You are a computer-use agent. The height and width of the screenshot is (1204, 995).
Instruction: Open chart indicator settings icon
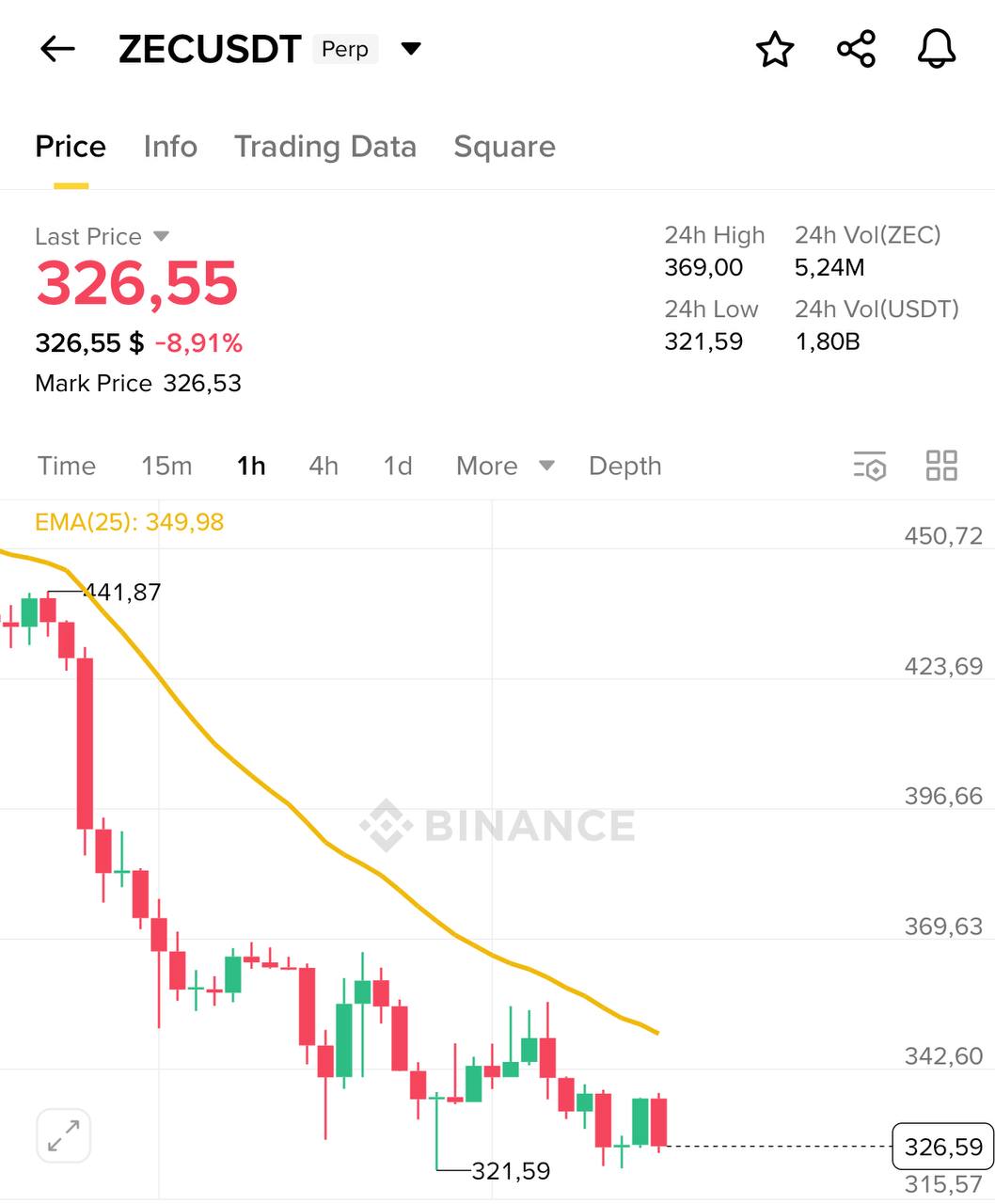pos(870,466)
